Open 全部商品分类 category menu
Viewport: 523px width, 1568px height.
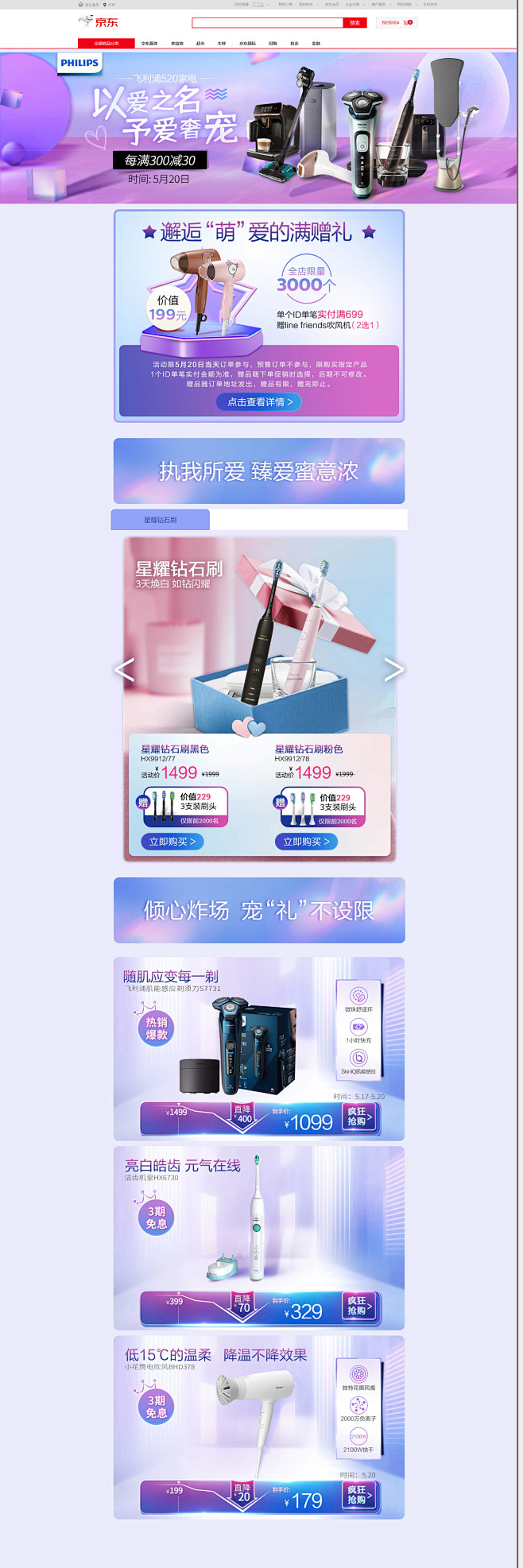106,43
